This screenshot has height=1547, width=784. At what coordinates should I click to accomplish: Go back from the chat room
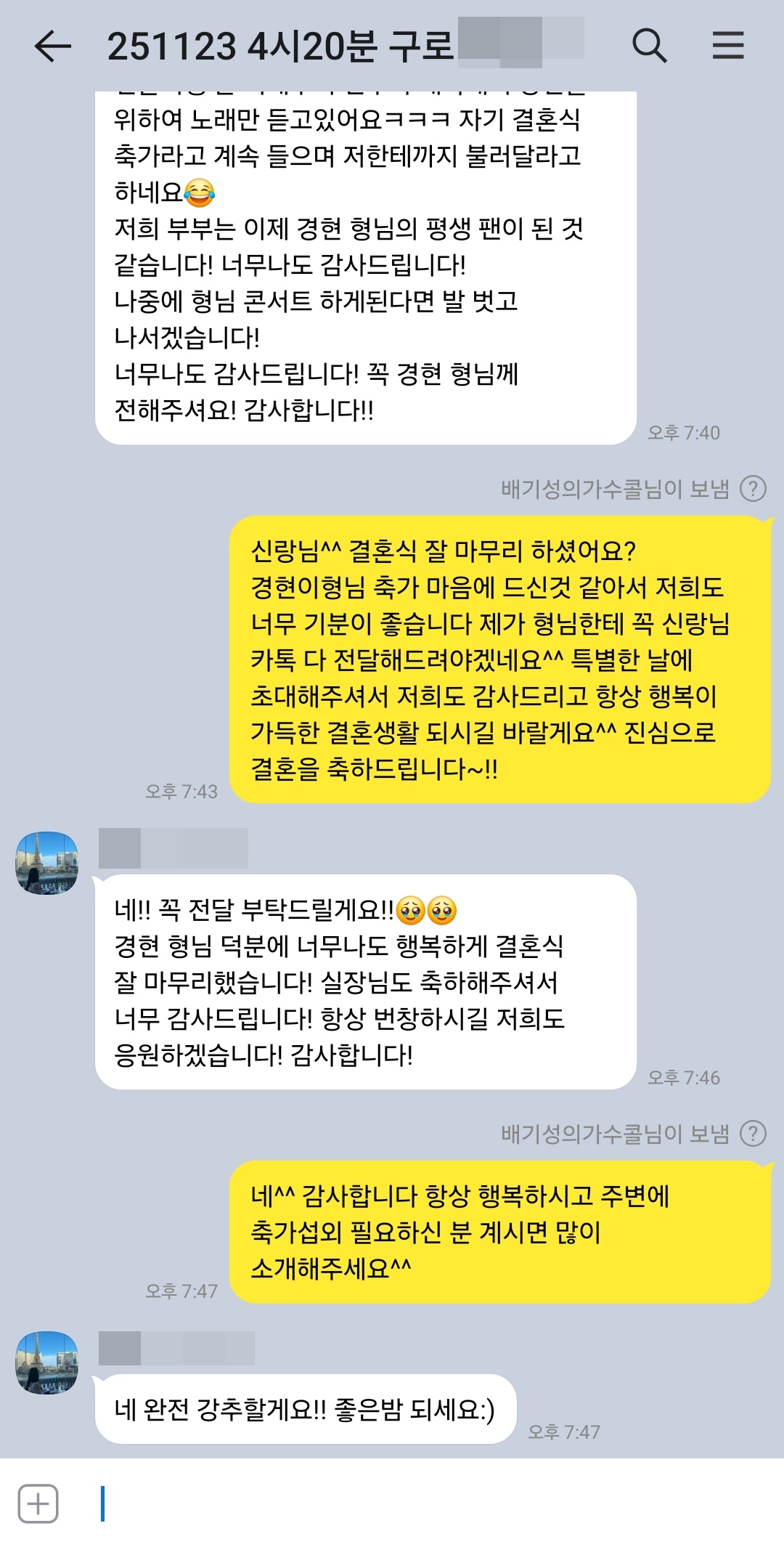coord(52,46)
